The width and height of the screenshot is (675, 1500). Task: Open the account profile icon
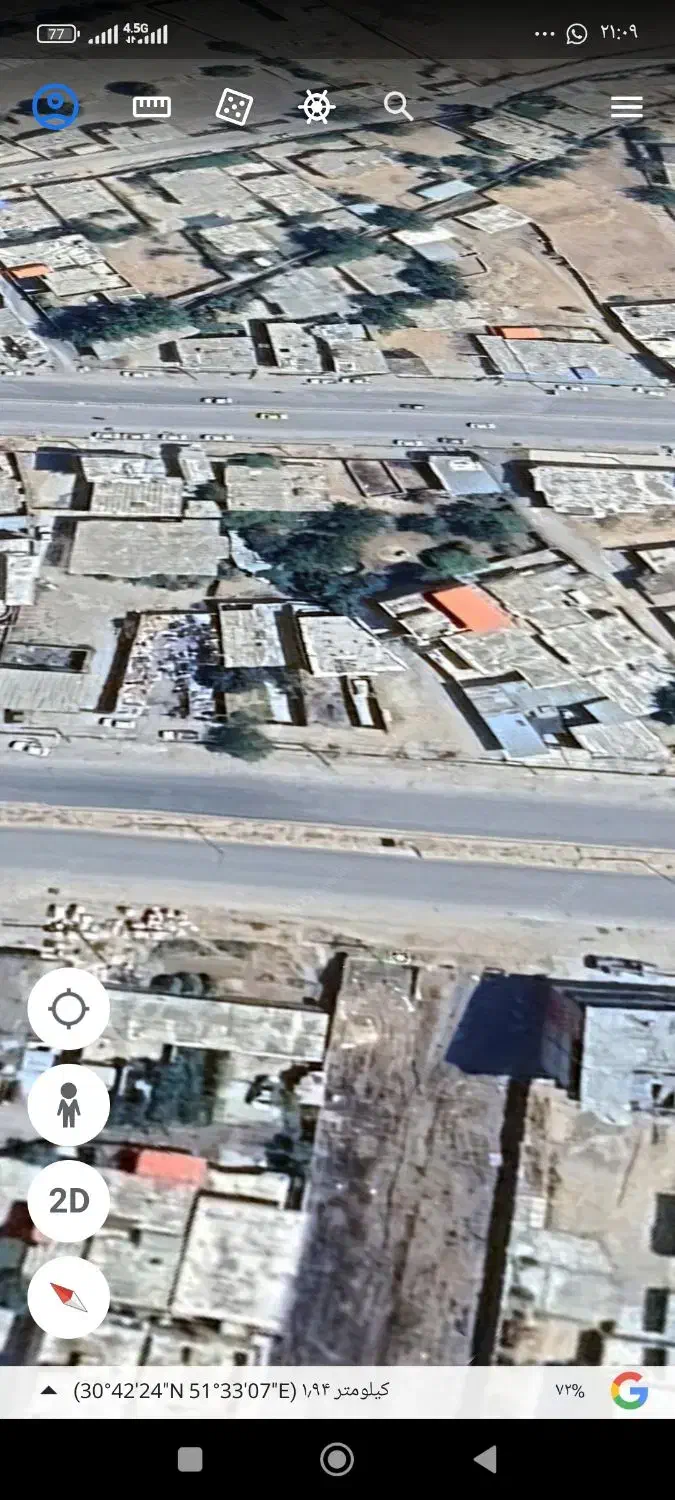[x=56, y=107]
